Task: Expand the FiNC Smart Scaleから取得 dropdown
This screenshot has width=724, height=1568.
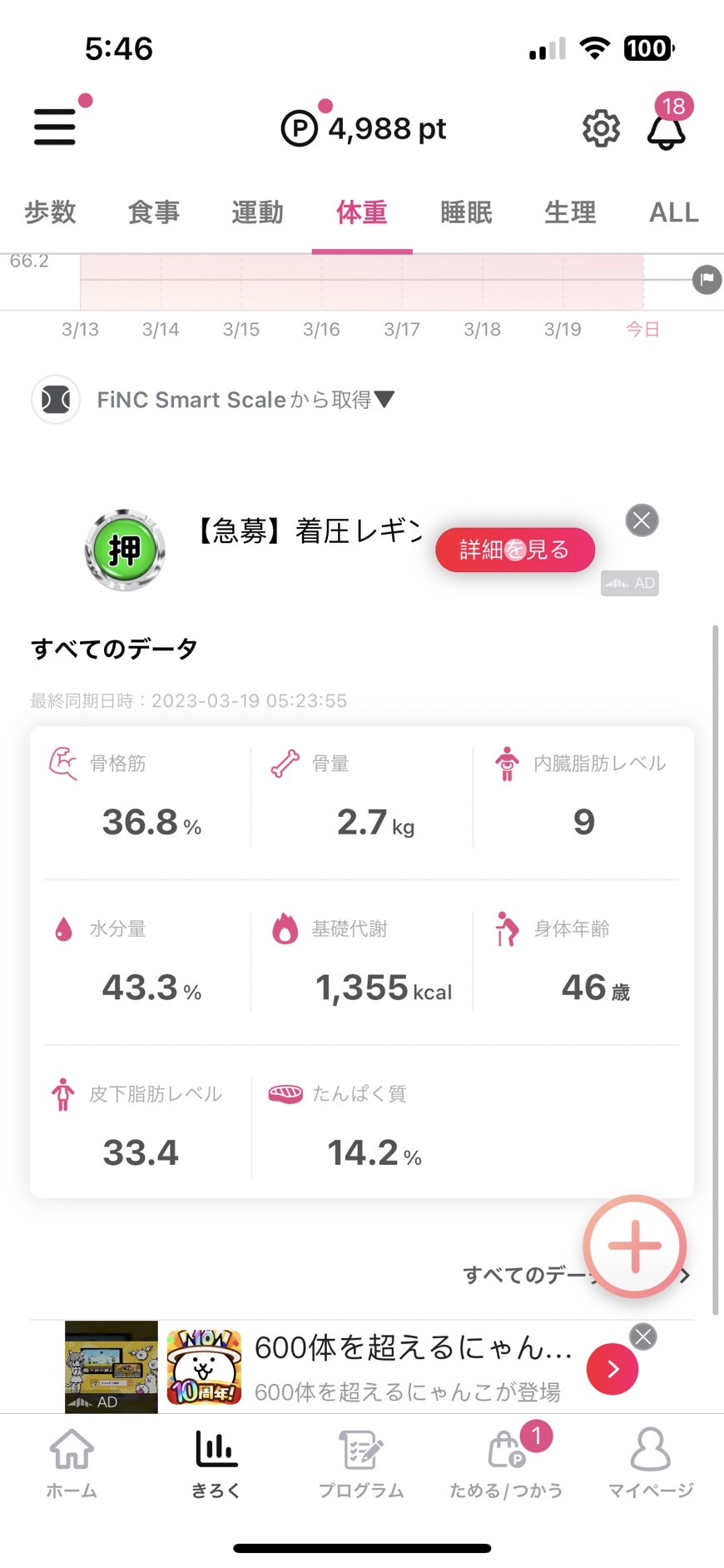Action: (245, 400)
